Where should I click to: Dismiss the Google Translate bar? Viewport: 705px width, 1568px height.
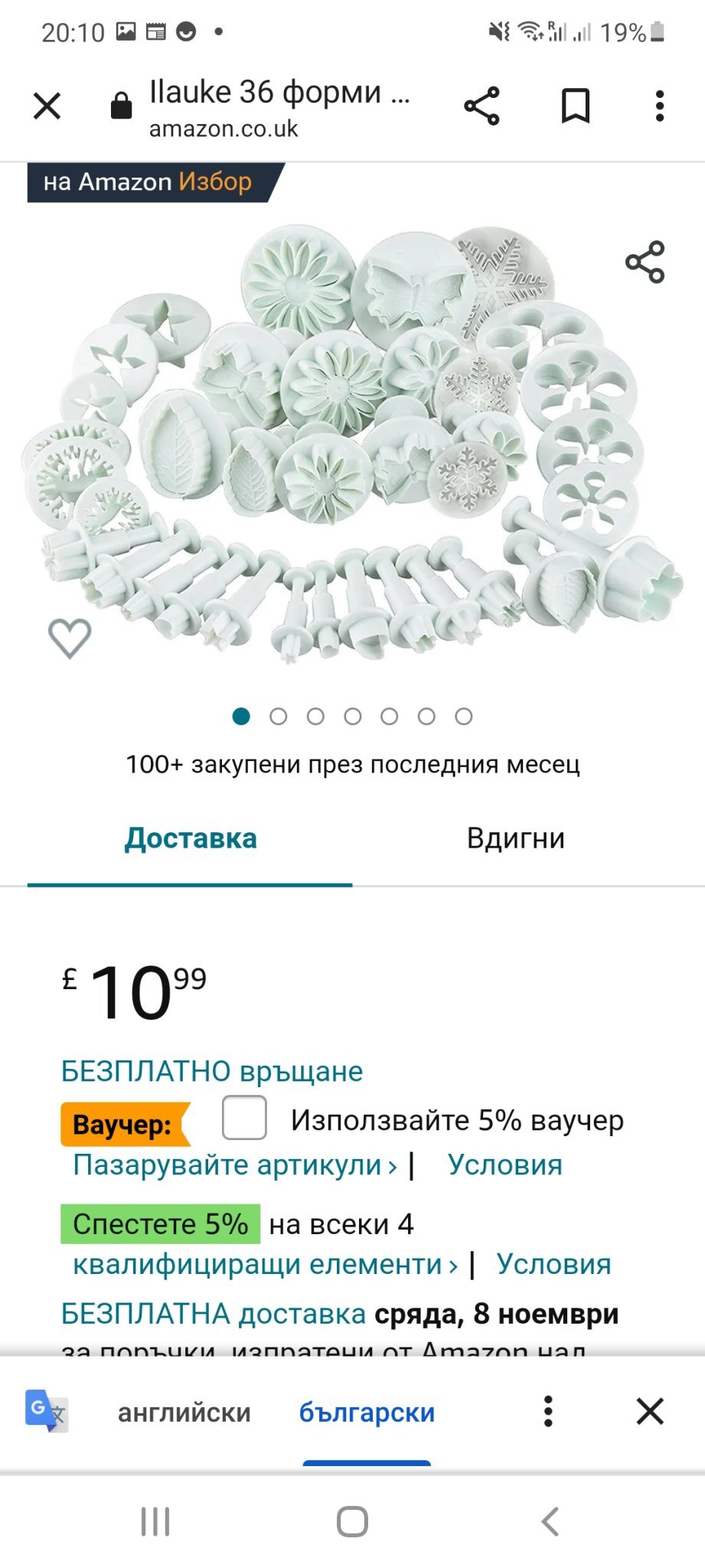(x=650, y=1411)
